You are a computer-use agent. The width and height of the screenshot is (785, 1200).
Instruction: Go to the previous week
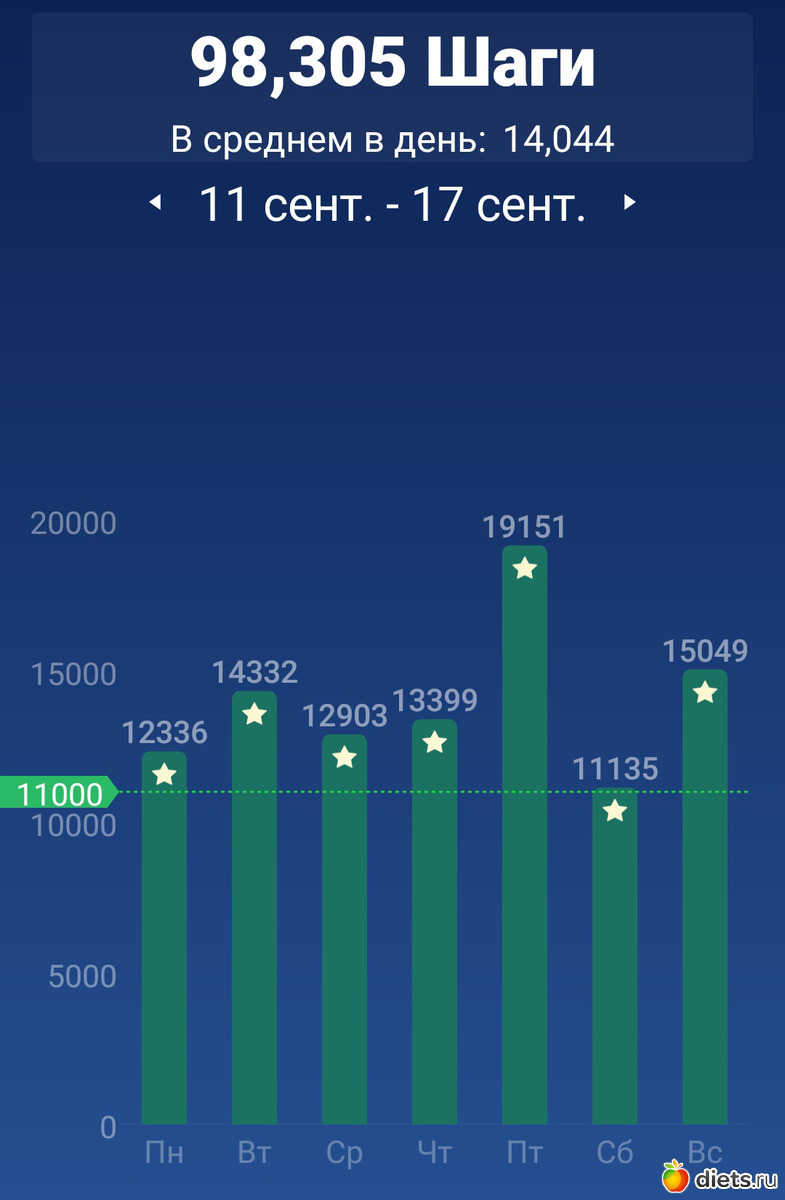[x=155, y=203]
